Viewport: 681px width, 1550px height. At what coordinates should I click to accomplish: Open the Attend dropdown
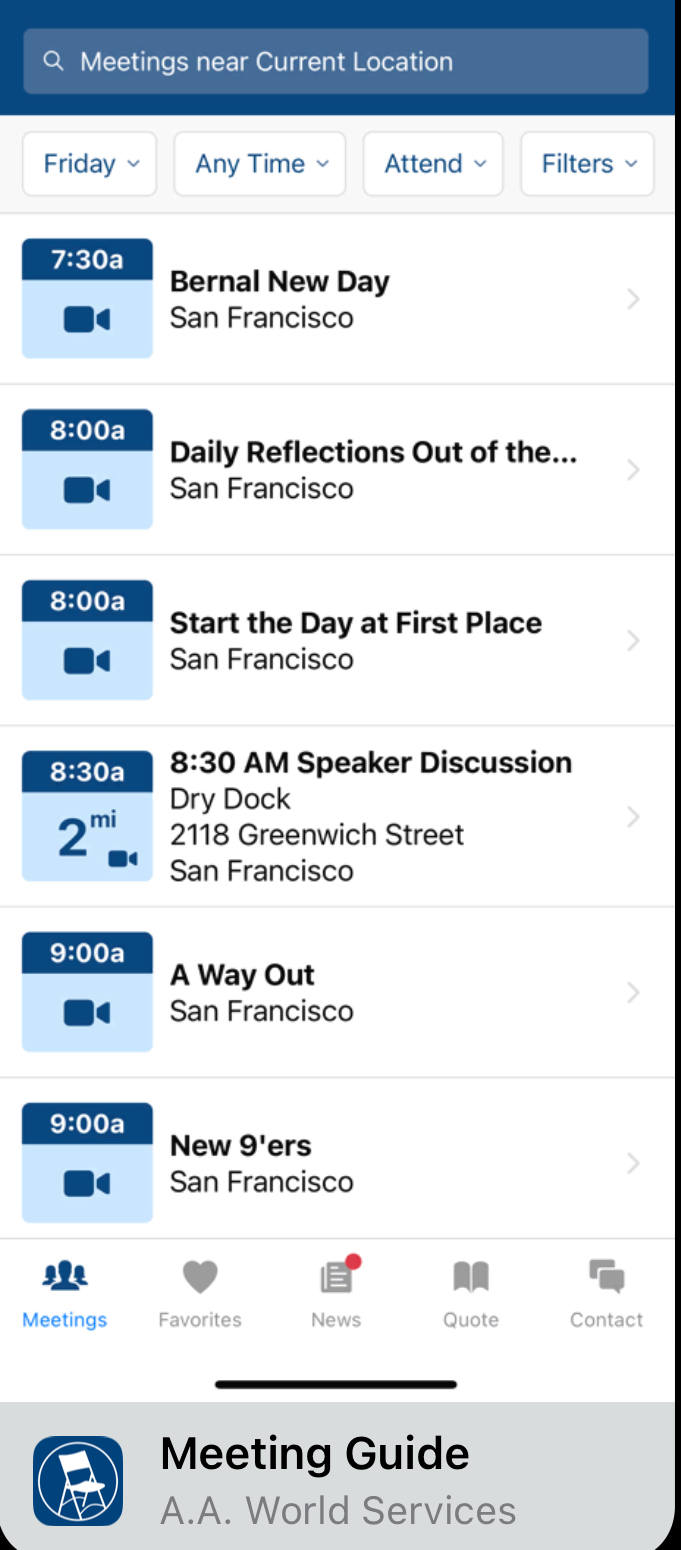[434, 164]
